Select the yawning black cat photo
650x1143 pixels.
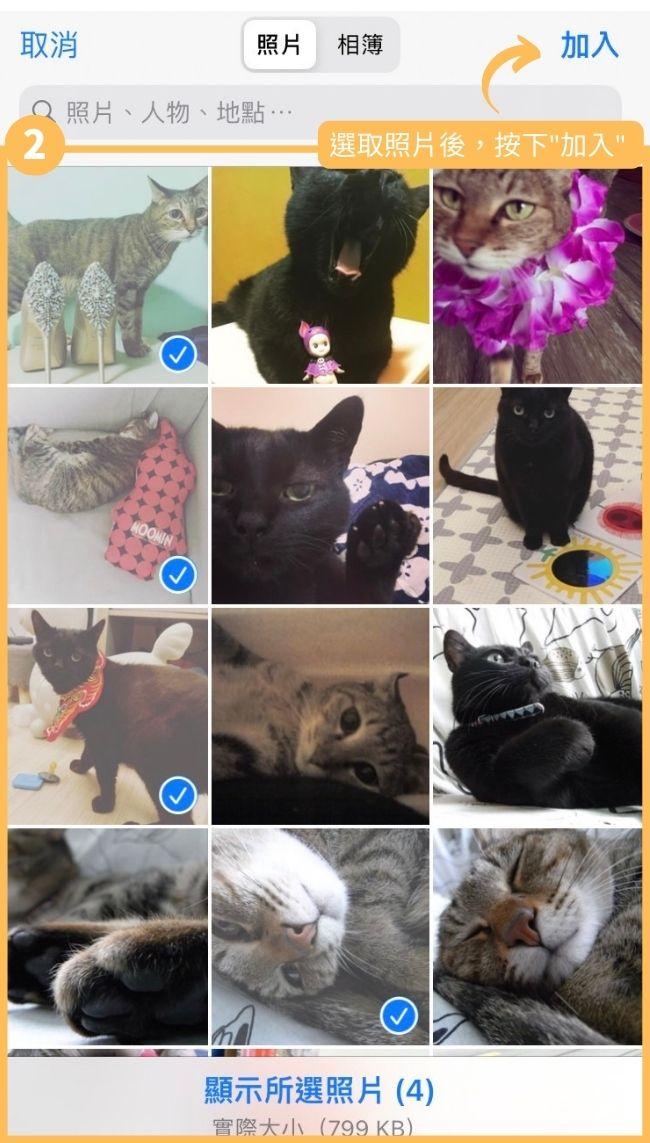pyautogui.click(x=320, y=275)
